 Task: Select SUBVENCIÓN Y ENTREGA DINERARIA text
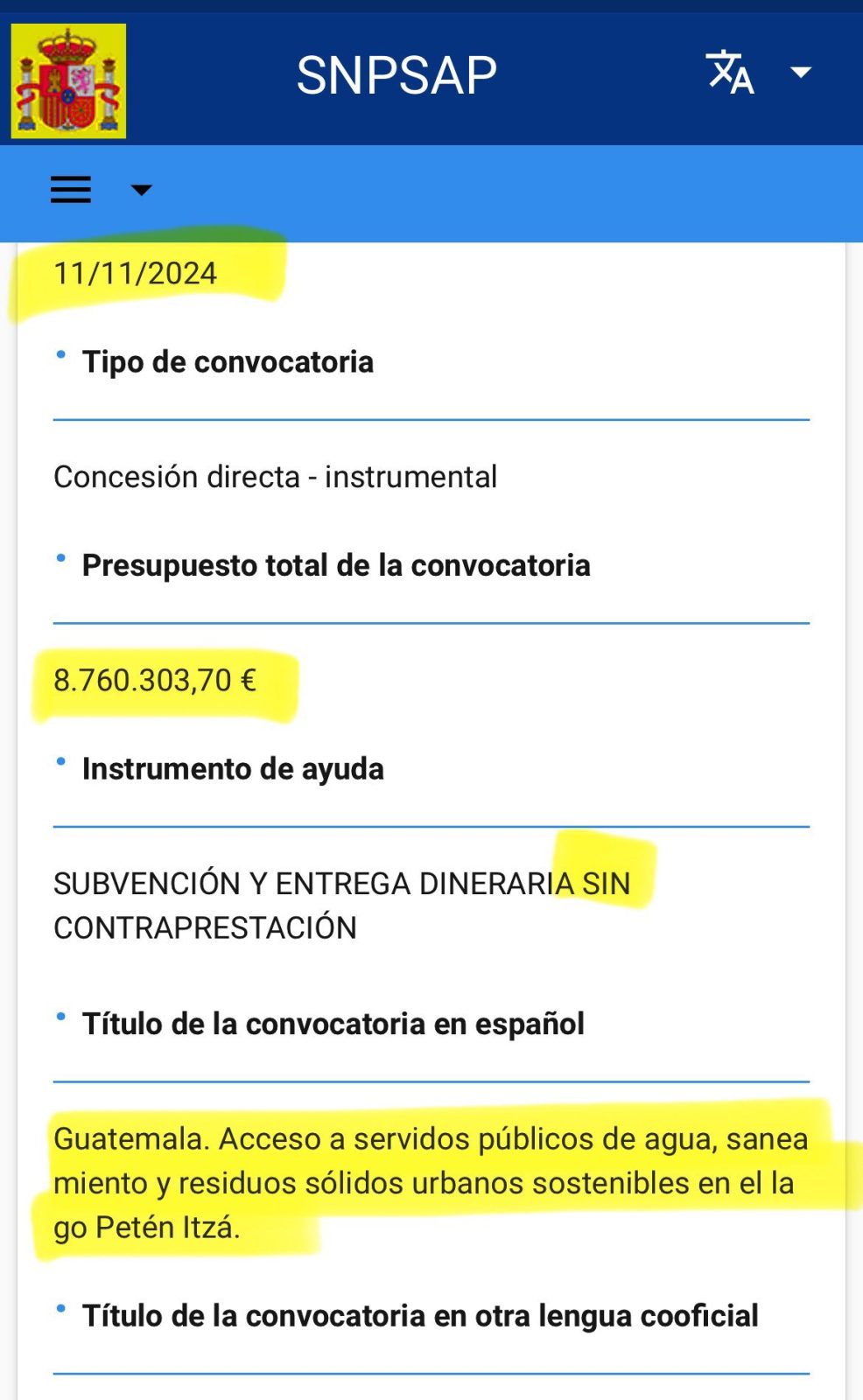click(341, 884)
